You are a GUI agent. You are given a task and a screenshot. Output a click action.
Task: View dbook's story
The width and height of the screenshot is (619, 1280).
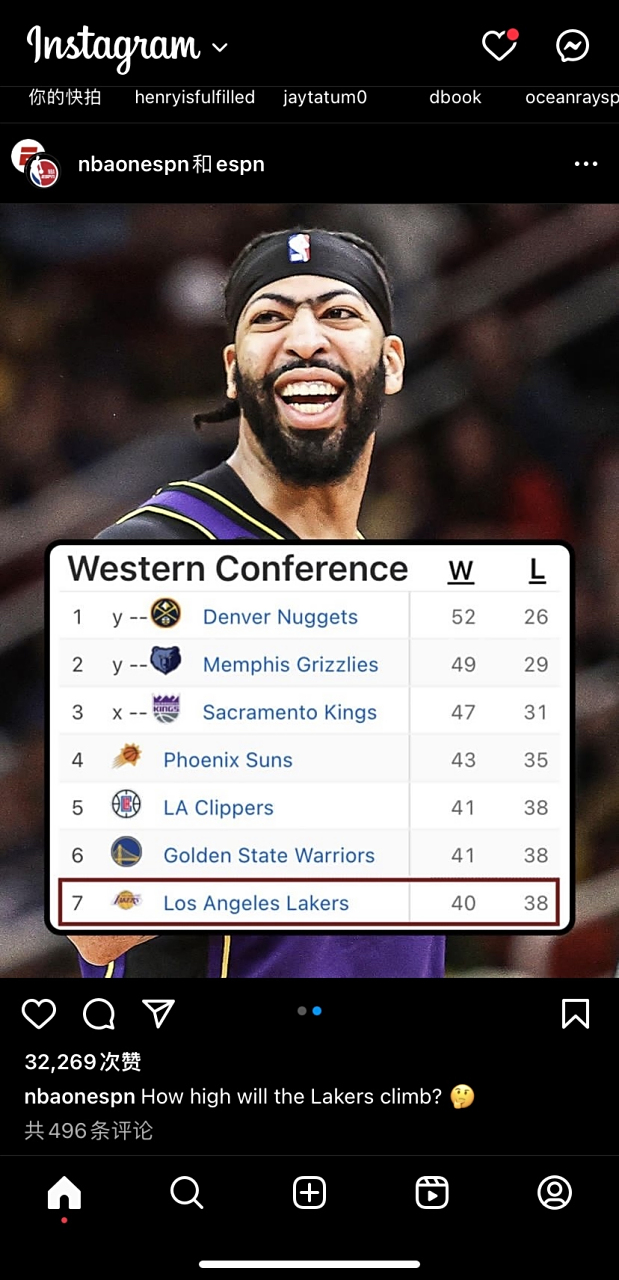[455, 97]
